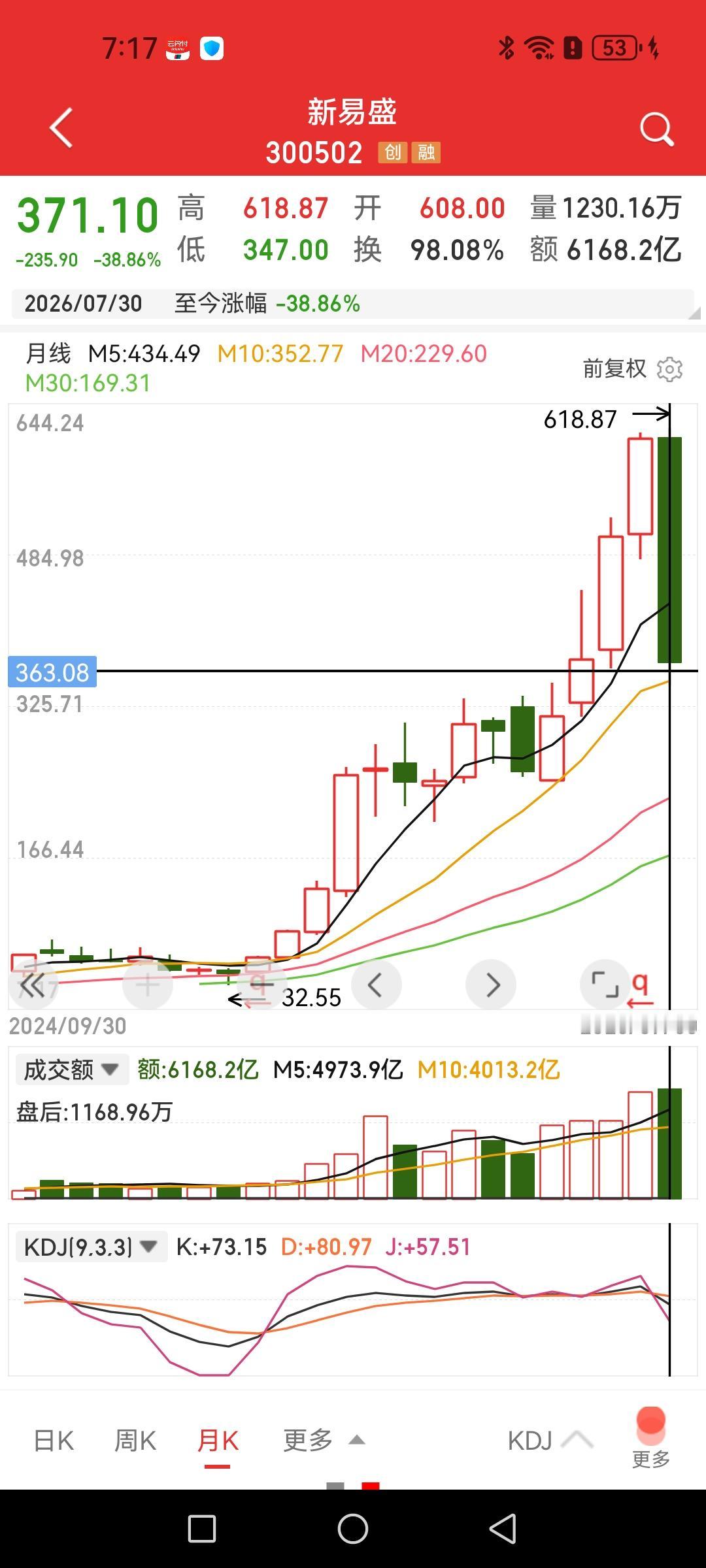Open recent apps from navigation bar
706x1568 pixels.
pyautogui.click(x=202, y=1529)
